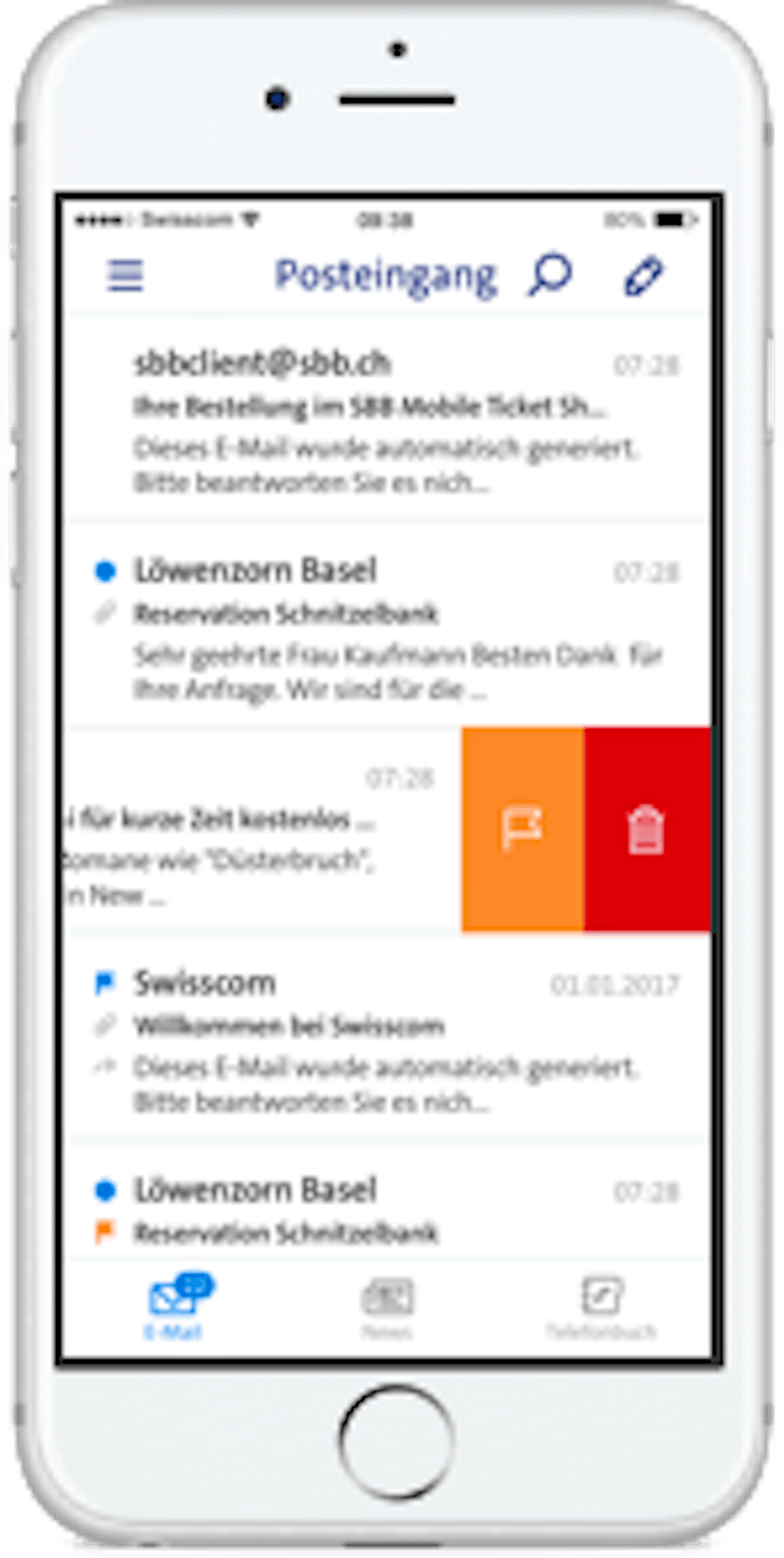Search the Posteingang mails

click(550, 275)
